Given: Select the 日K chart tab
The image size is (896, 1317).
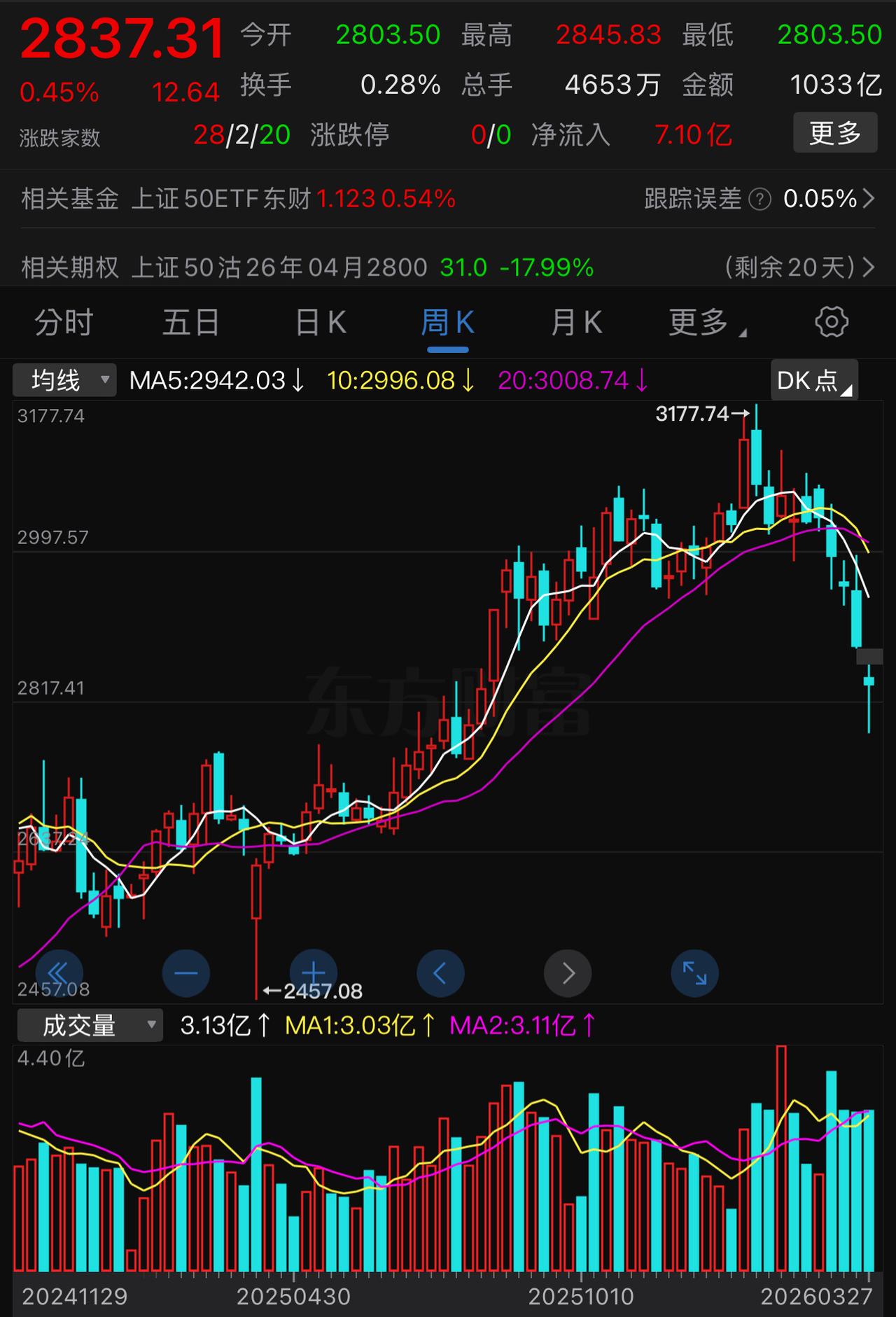Looking at the screenshot, I should 320,322.
